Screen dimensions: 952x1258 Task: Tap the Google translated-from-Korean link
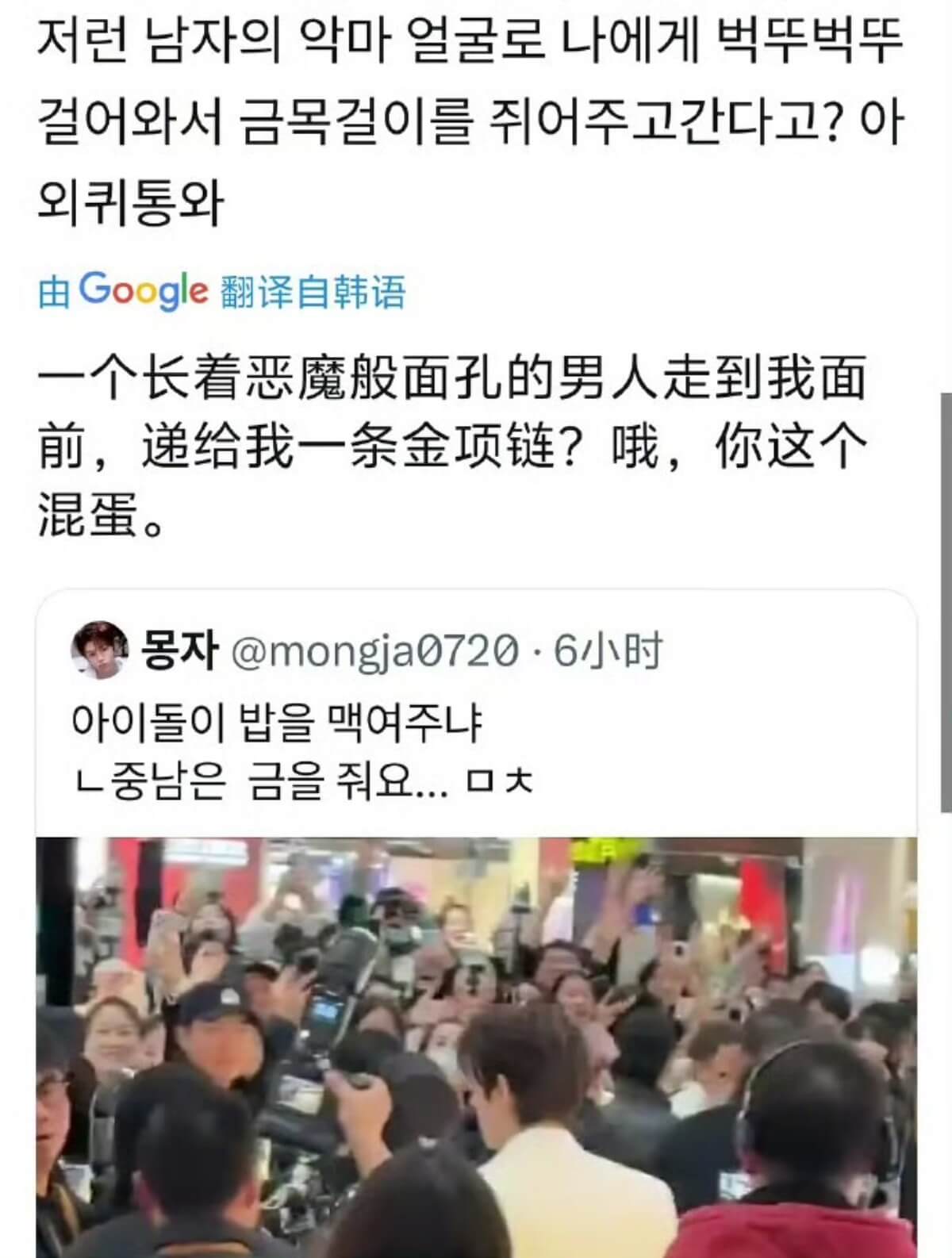coord(222,291)
